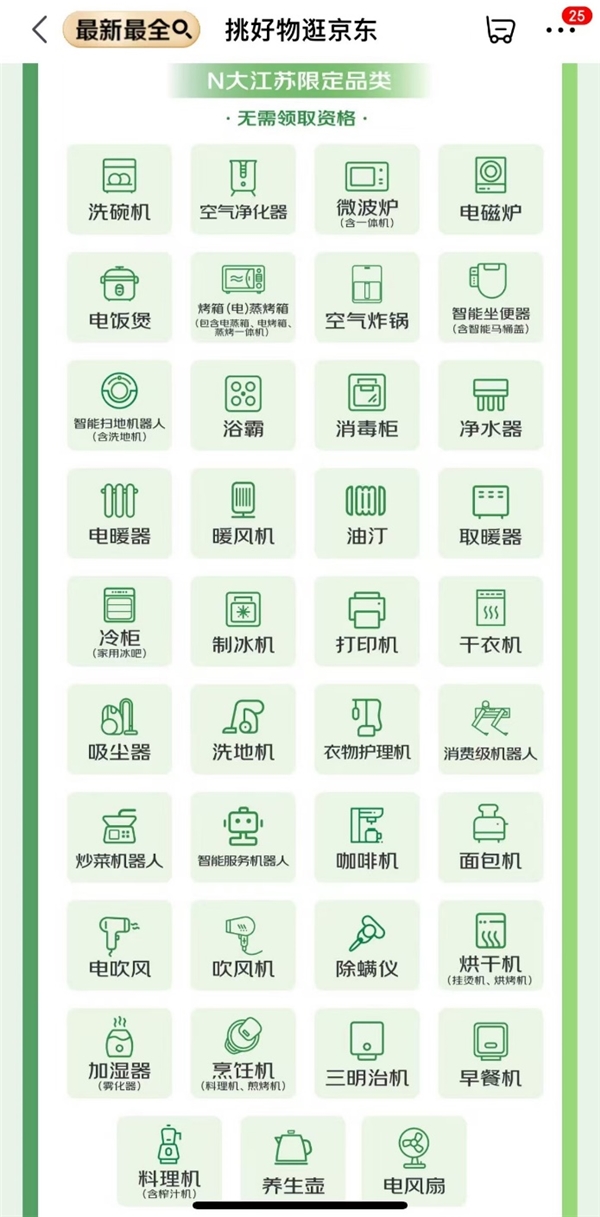This screenshot has height=1217, width=600.
Task: Select the 空气炸锅 tile
Action: click(367, 298)
